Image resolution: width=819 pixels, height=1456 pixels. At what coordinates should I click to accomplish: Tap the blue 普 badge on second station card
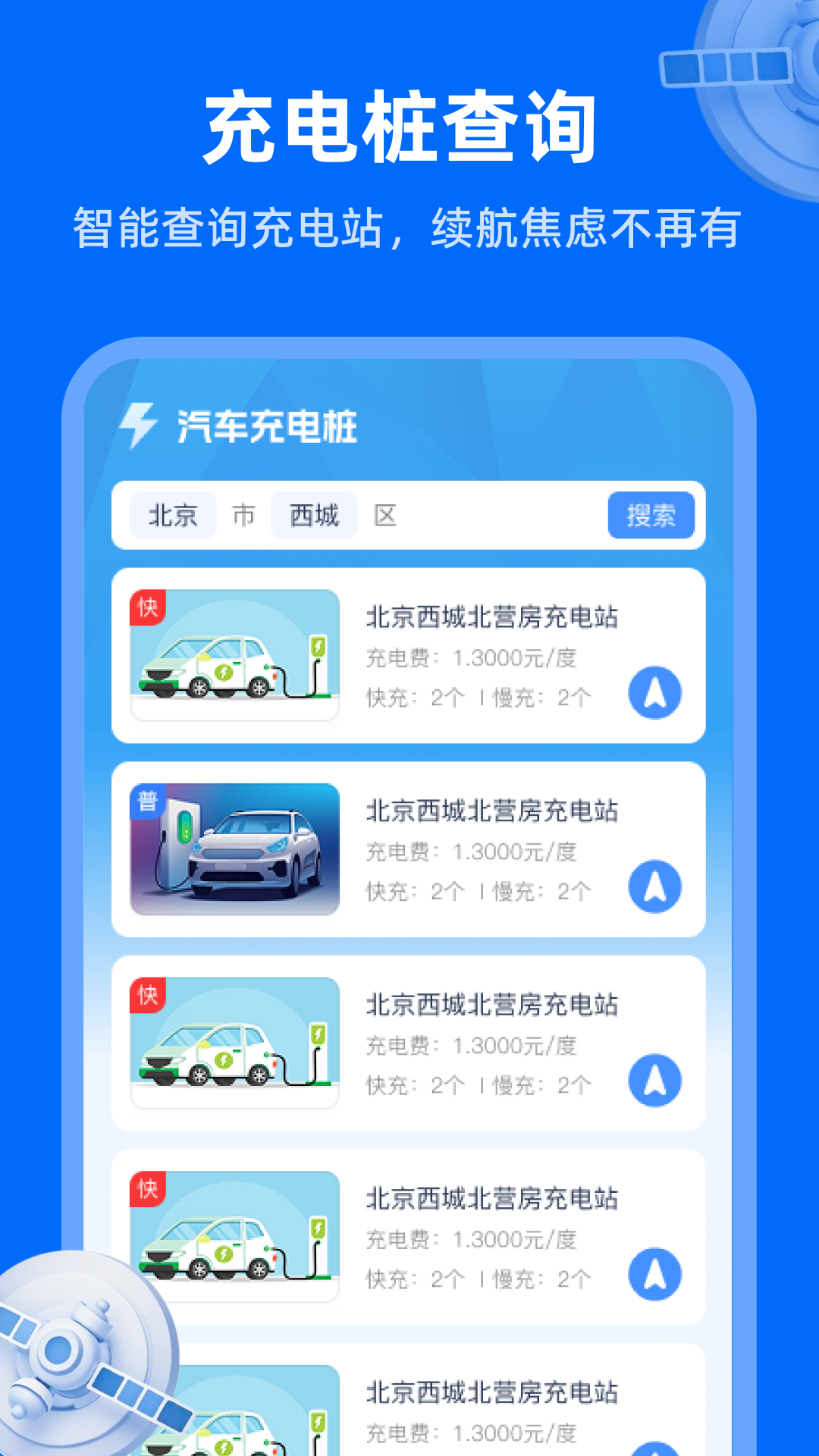click(x=149, y=802)
